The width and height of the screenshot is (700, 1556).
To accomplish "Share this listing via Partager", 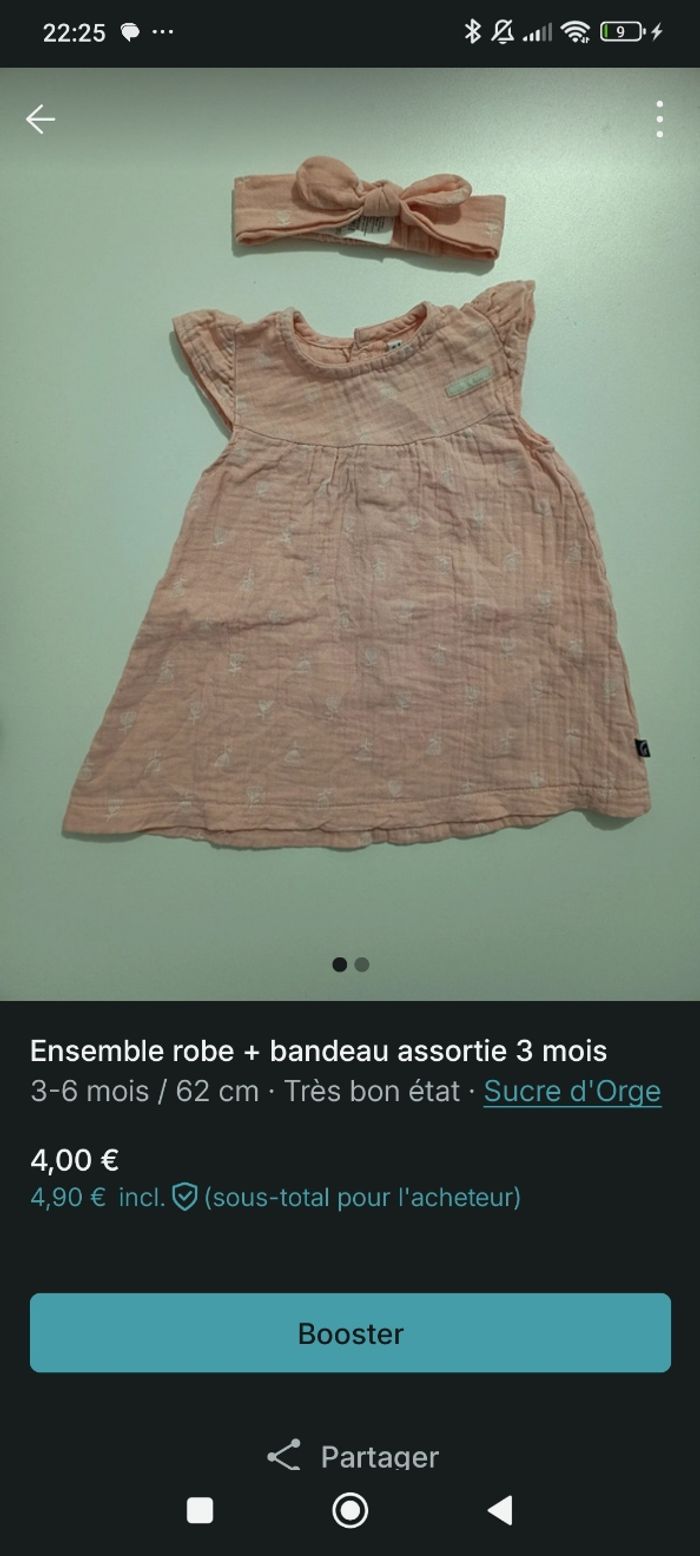I will click(x=352, y=1456).
